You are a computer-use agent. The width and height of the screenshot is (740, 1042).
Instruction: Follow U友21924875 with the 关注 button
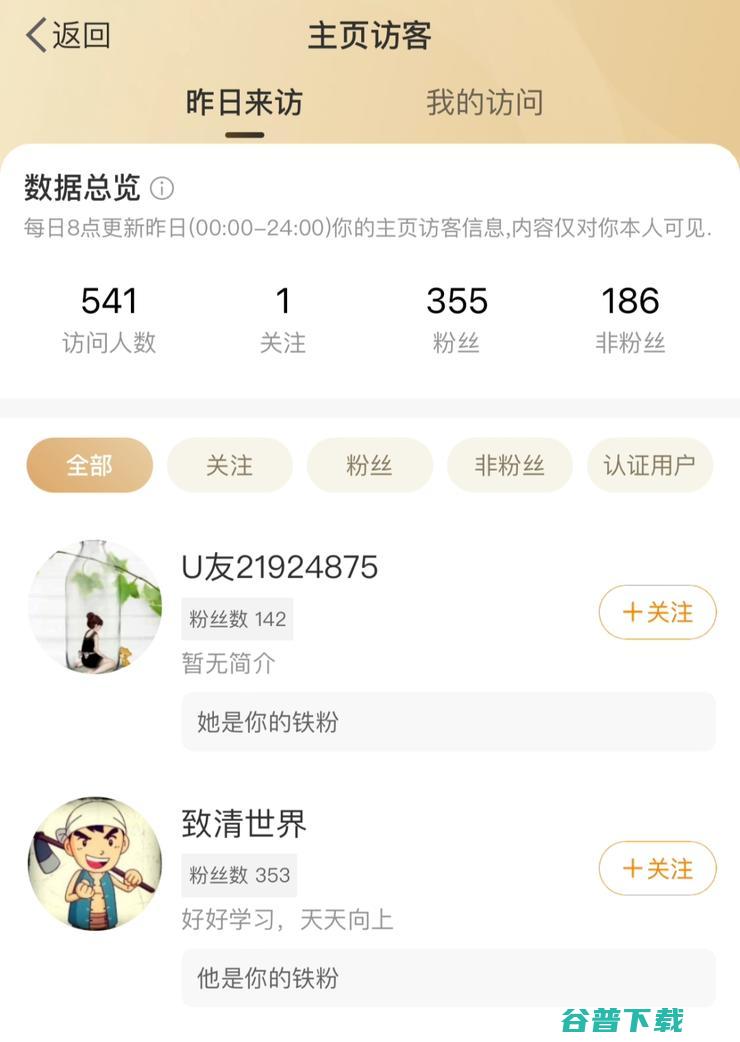point(657,612)
